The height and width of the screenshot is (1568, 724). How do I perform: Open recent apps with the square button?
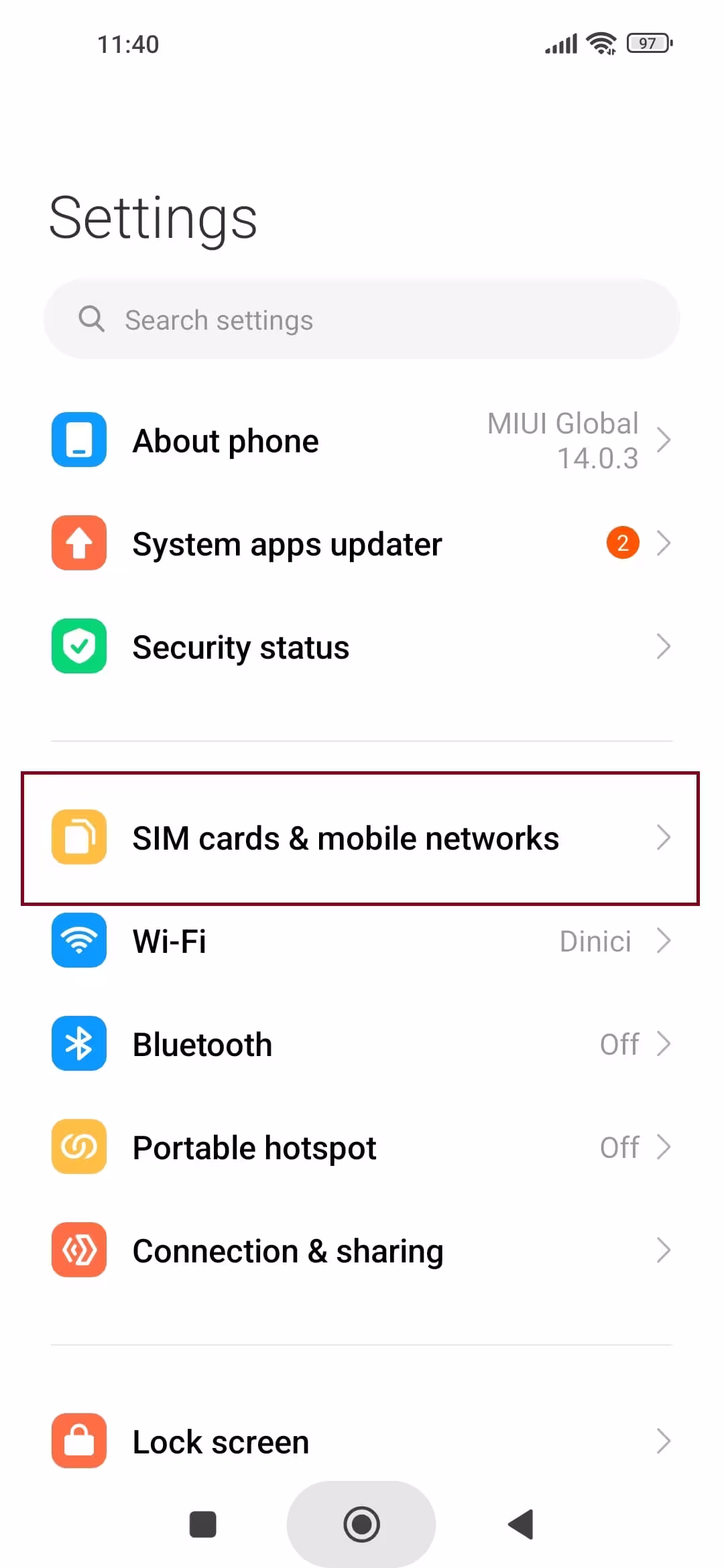click(x=202, y=1524)
